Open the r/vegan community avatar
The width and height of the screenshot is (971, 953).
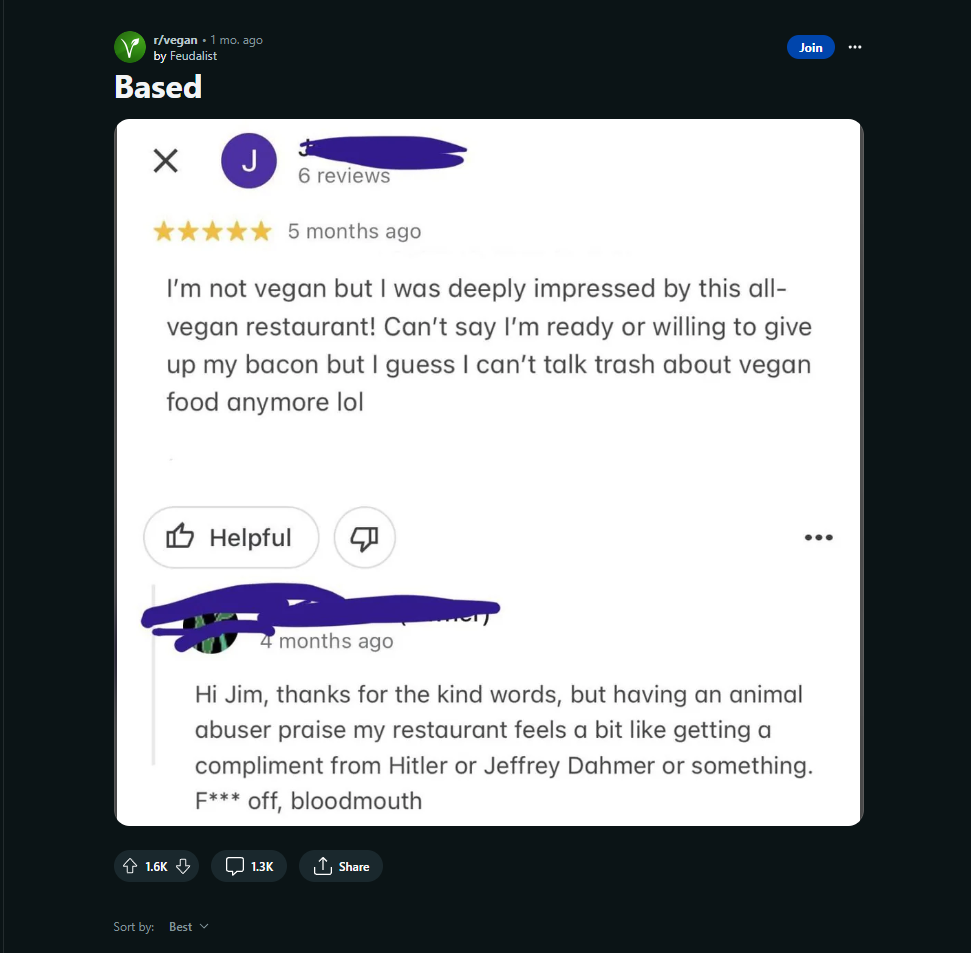click(130, 47)
